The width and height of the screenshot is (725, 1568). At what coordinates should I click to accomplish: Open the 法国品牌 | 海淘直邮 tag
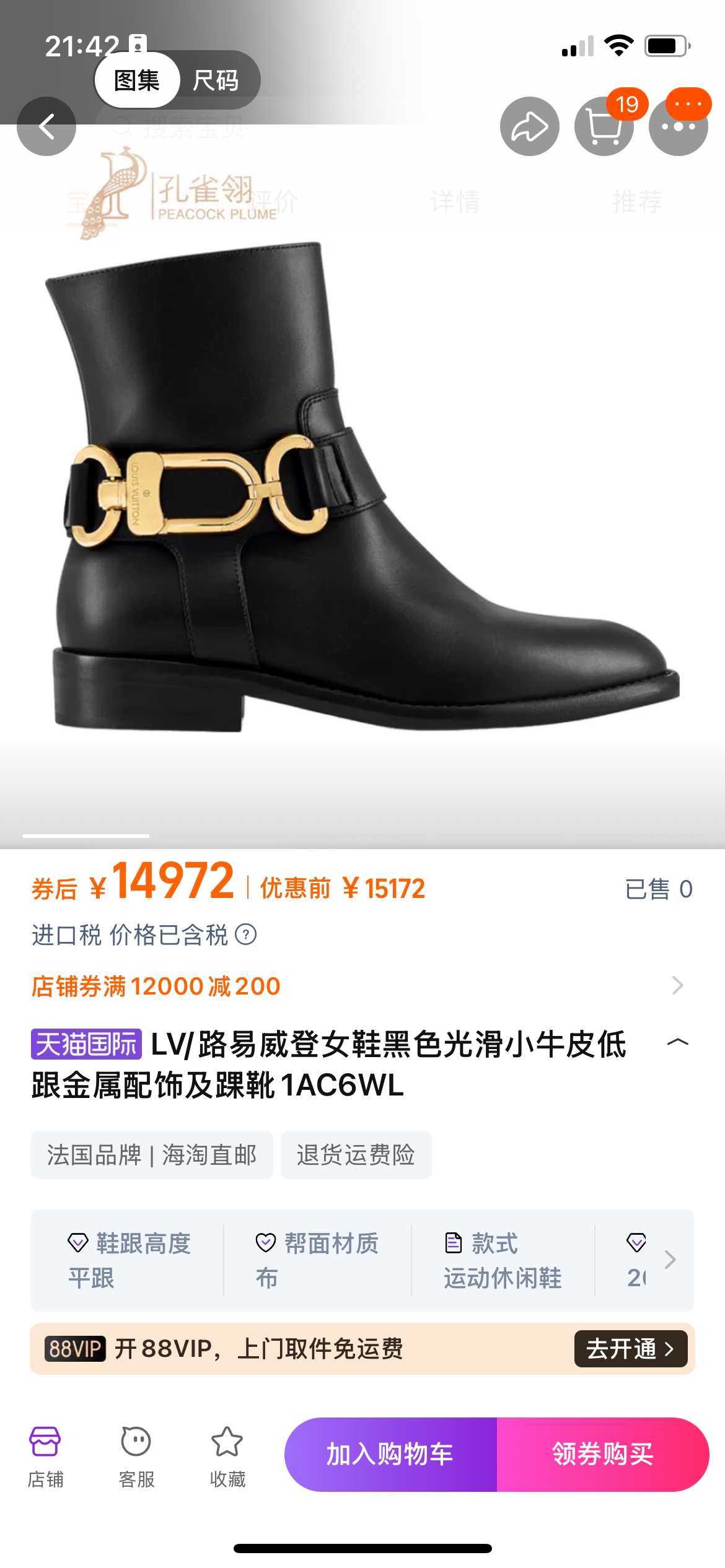[152, 1155]
